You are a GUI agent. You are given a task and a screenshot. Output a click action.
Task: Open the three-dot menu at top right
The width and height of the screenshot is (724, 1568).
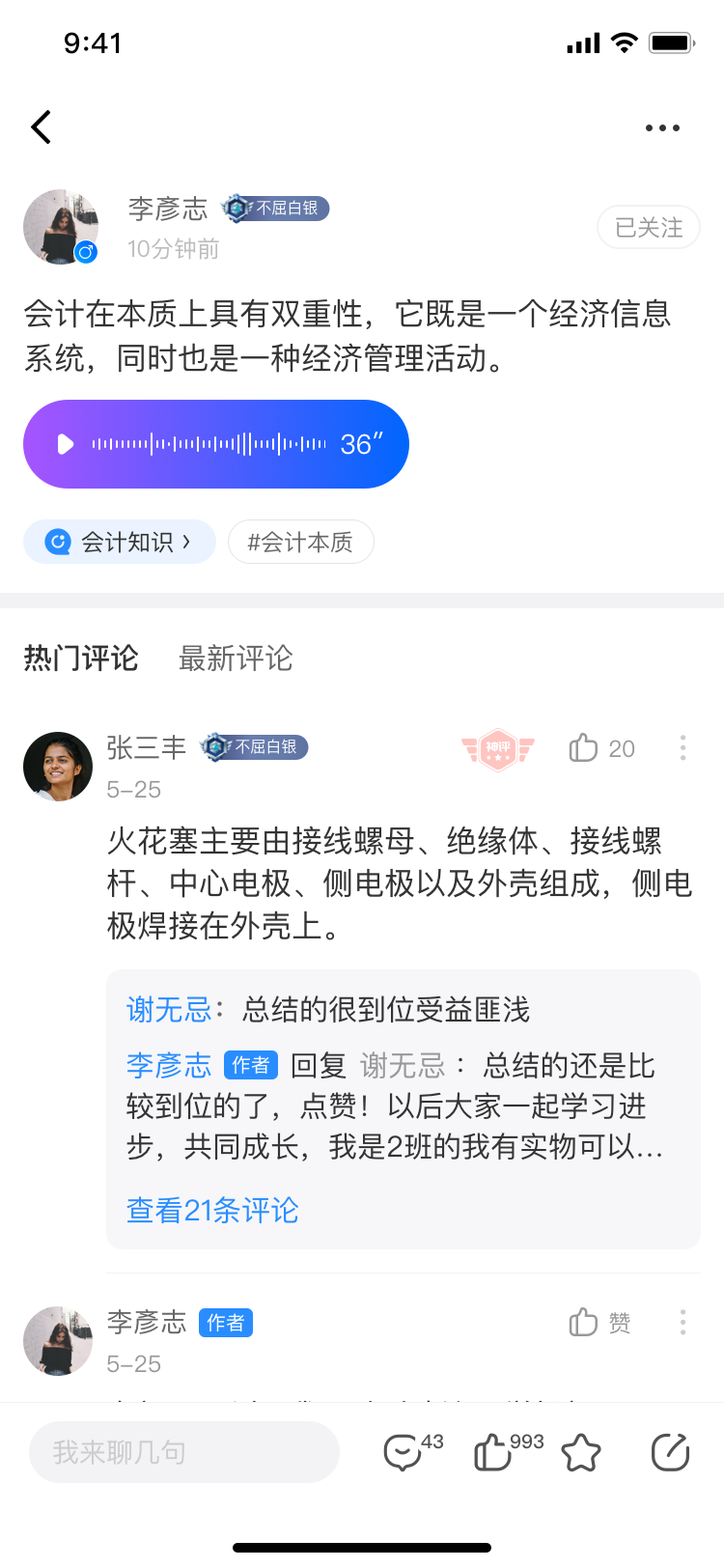tap(662, 127)
